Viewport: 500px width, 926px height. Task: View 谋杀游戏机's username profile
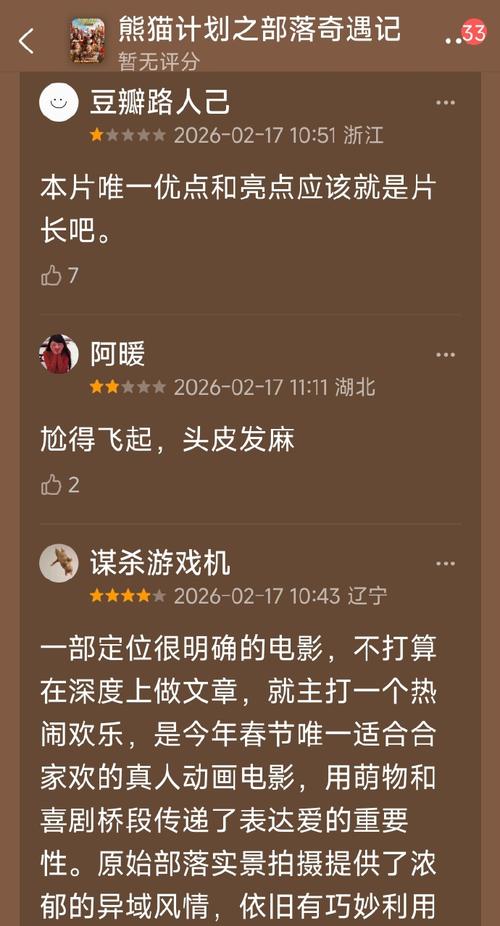coord(159,563)
